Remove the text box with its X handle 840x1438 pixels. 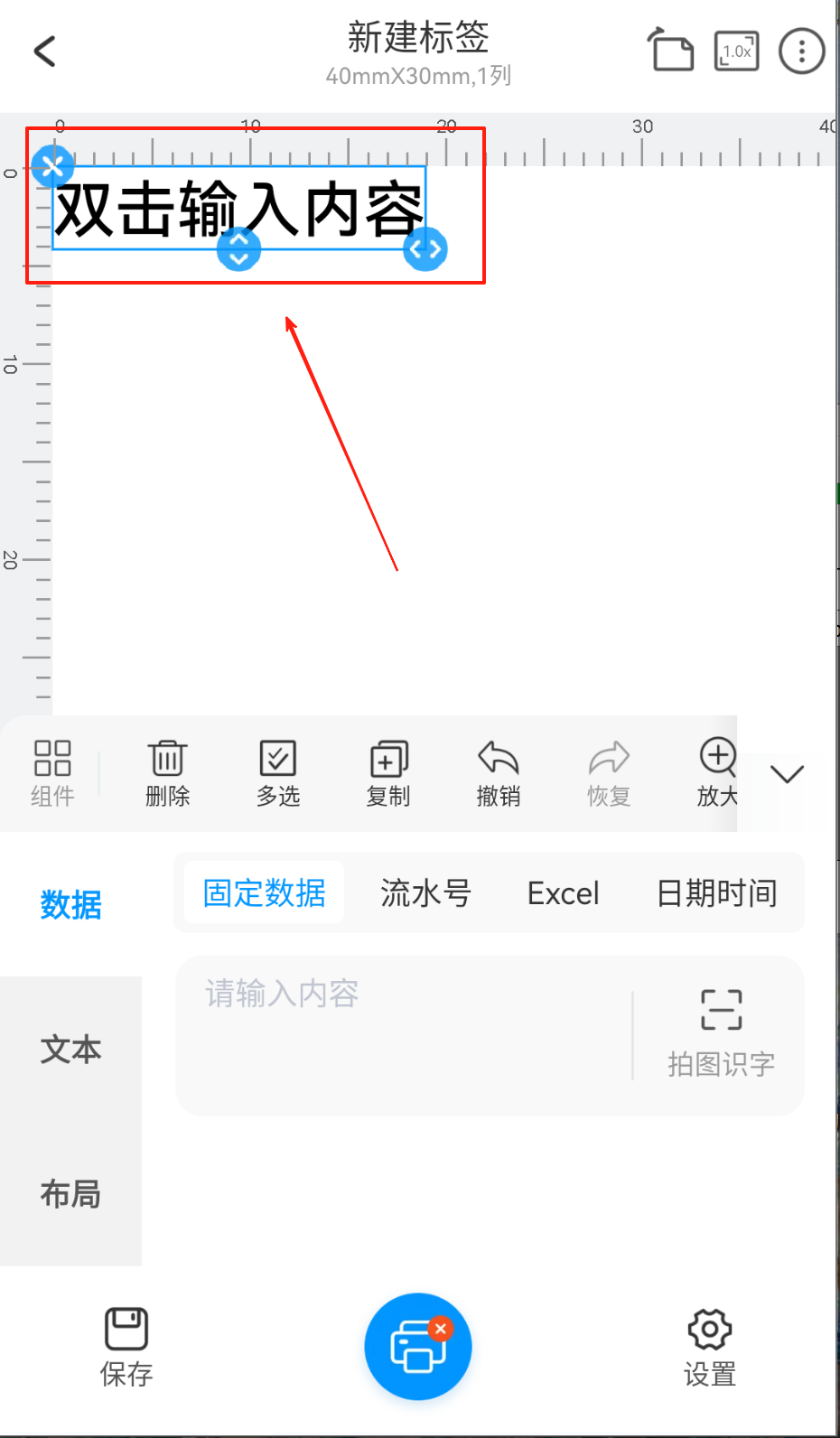(x=52, y=165)
